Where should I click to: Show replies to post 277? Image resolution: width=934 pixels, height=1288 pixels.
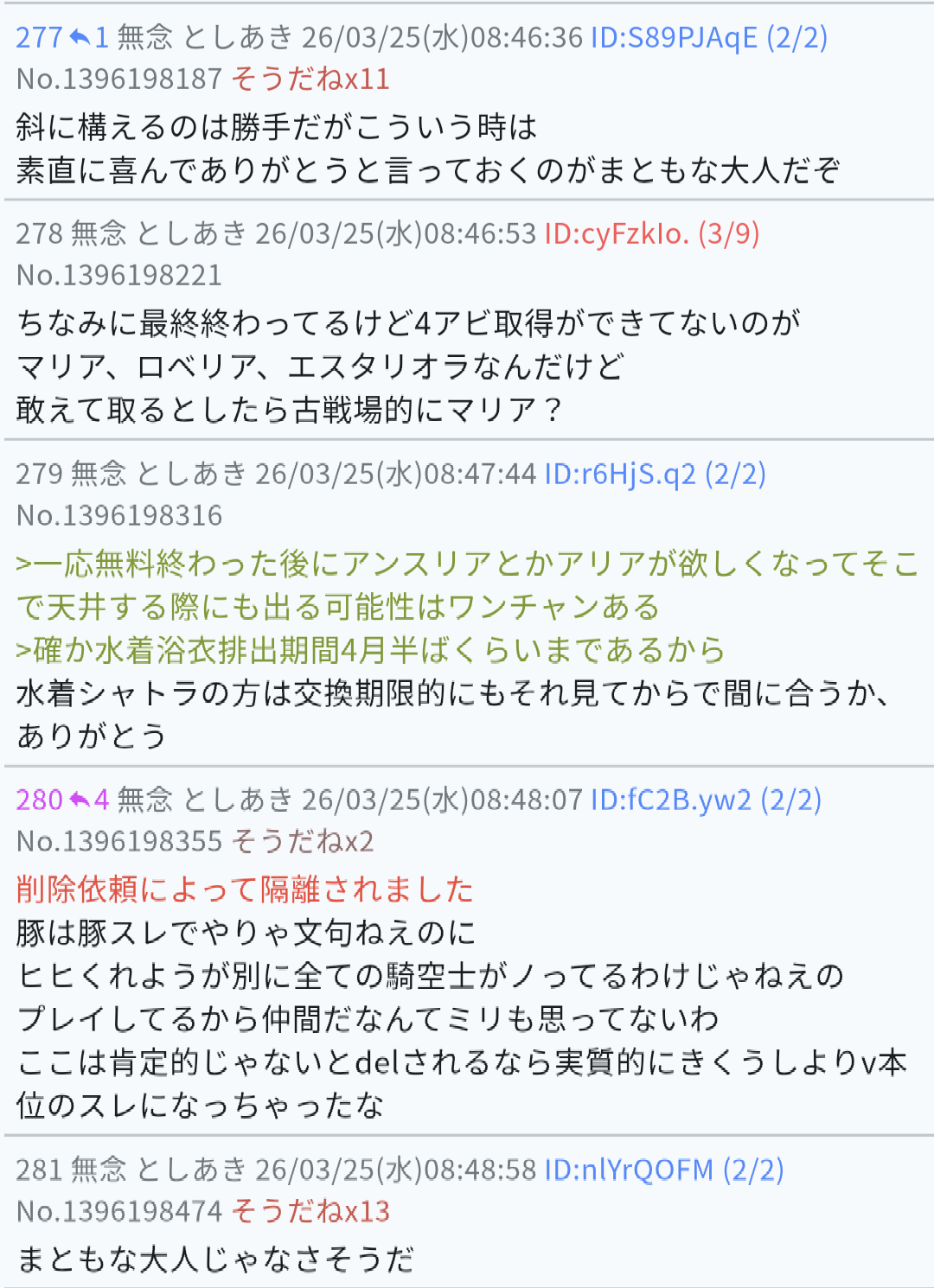pyautogui.click(x=88, y=37)
